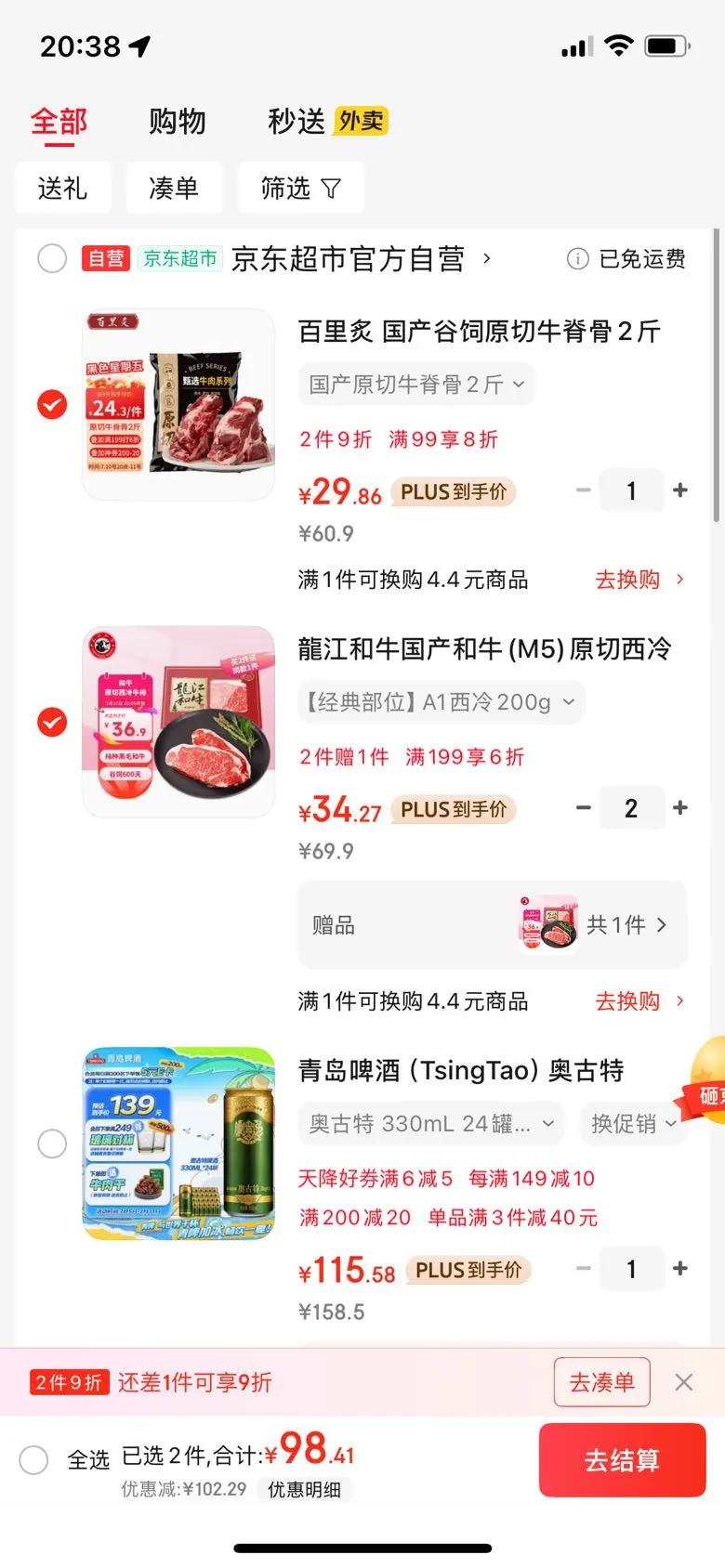The height and width of the screenshot is (1568, 725).
Task: Open 换促销 for 青岛啤酒
Action: click(633, 1124)
